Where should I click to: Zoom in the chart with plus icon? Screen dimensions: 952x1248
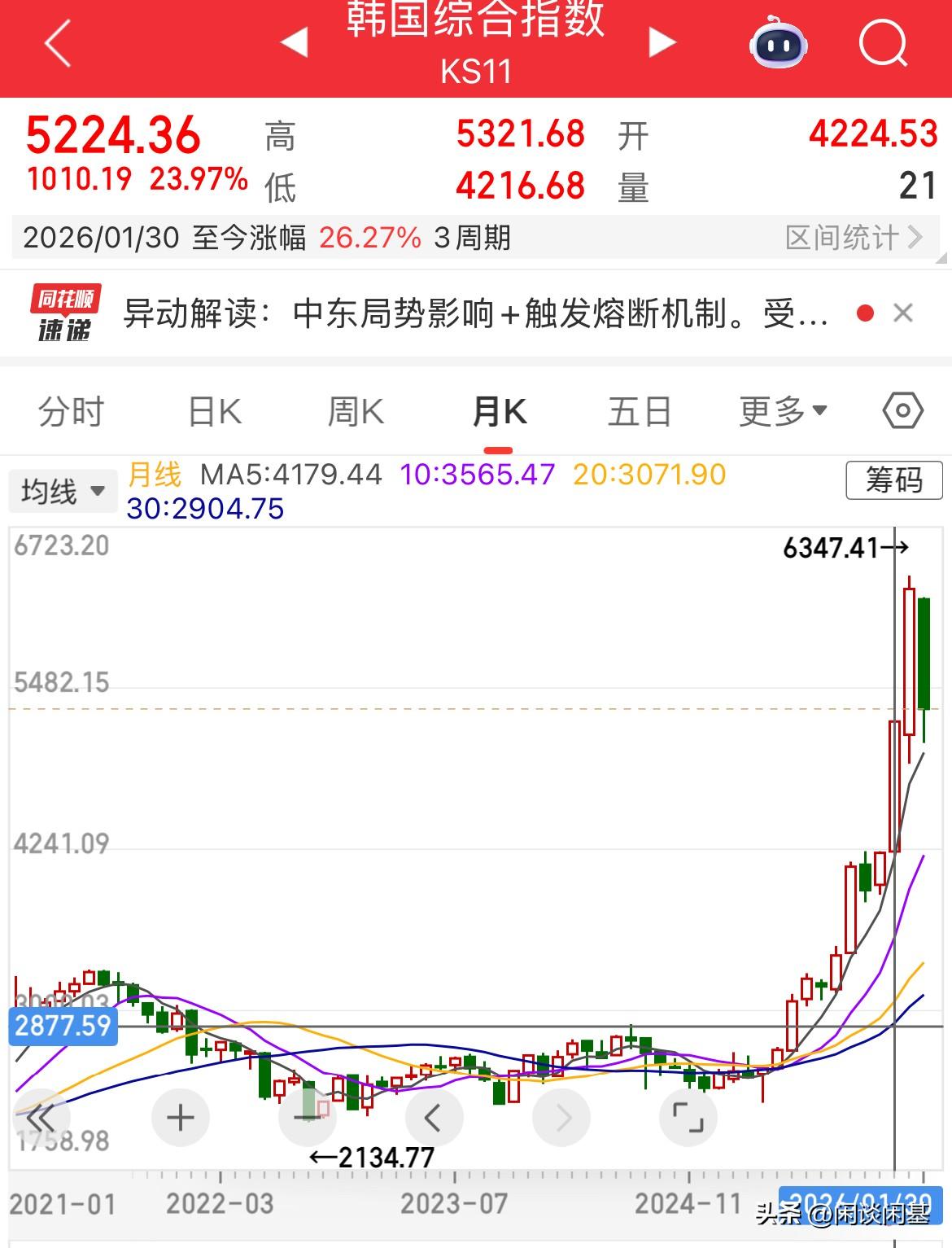tap(181, 1117)
